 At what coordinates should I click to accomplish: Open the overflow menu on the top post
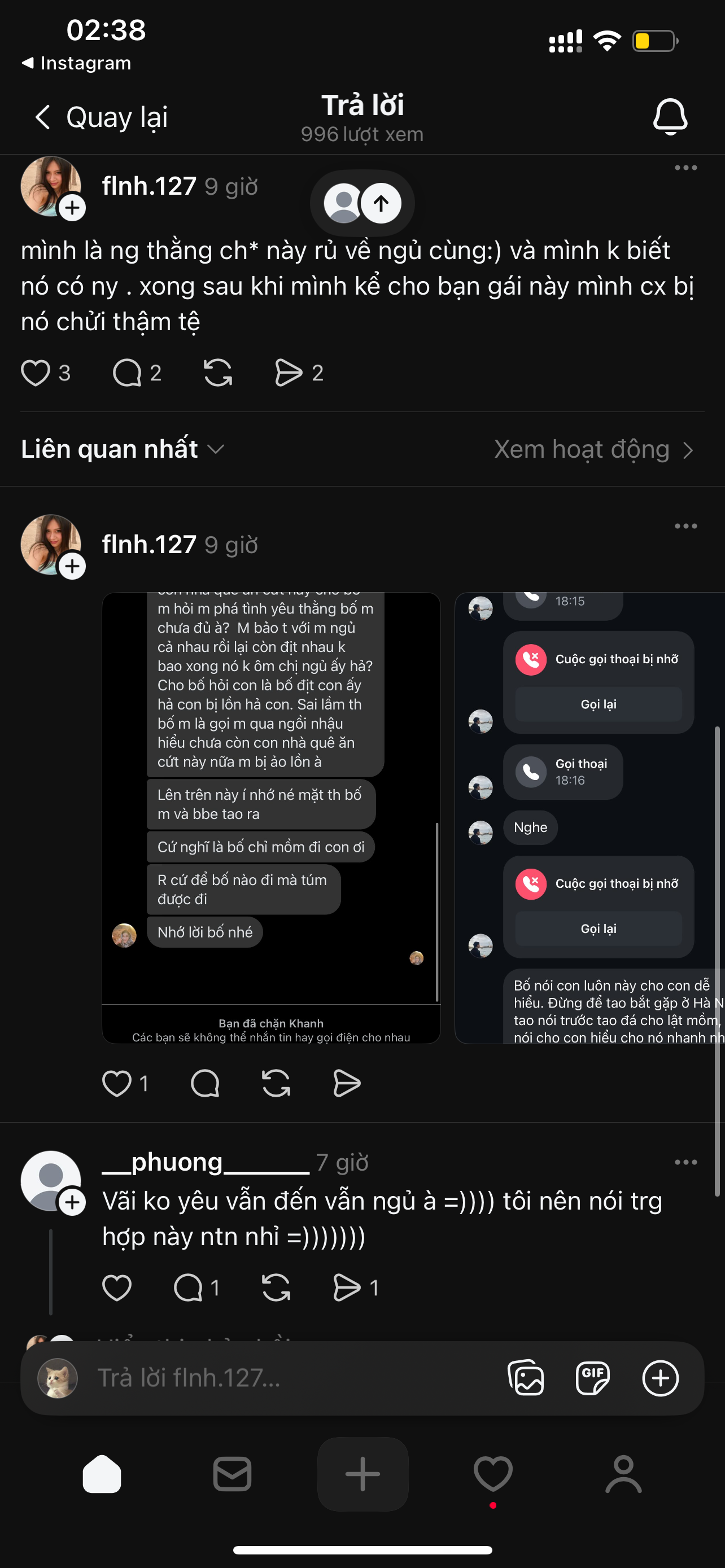click(685, 168)
